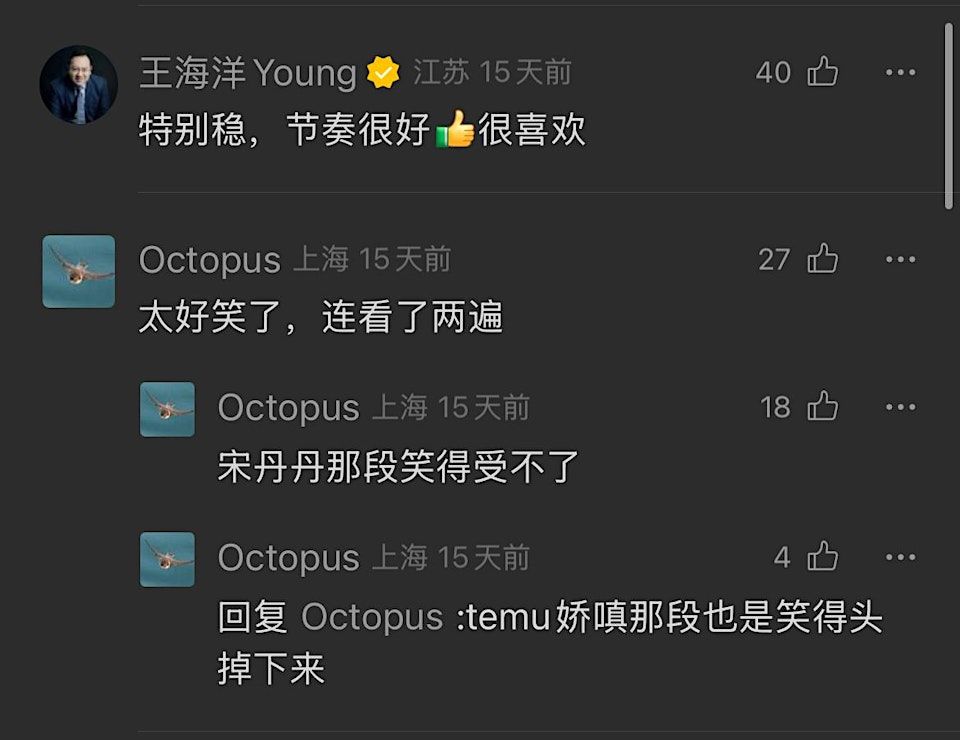This screenshot has width=960, height=740.
Task: Open 王海洋 Young's profile picture
Action: tap(79, 85)
